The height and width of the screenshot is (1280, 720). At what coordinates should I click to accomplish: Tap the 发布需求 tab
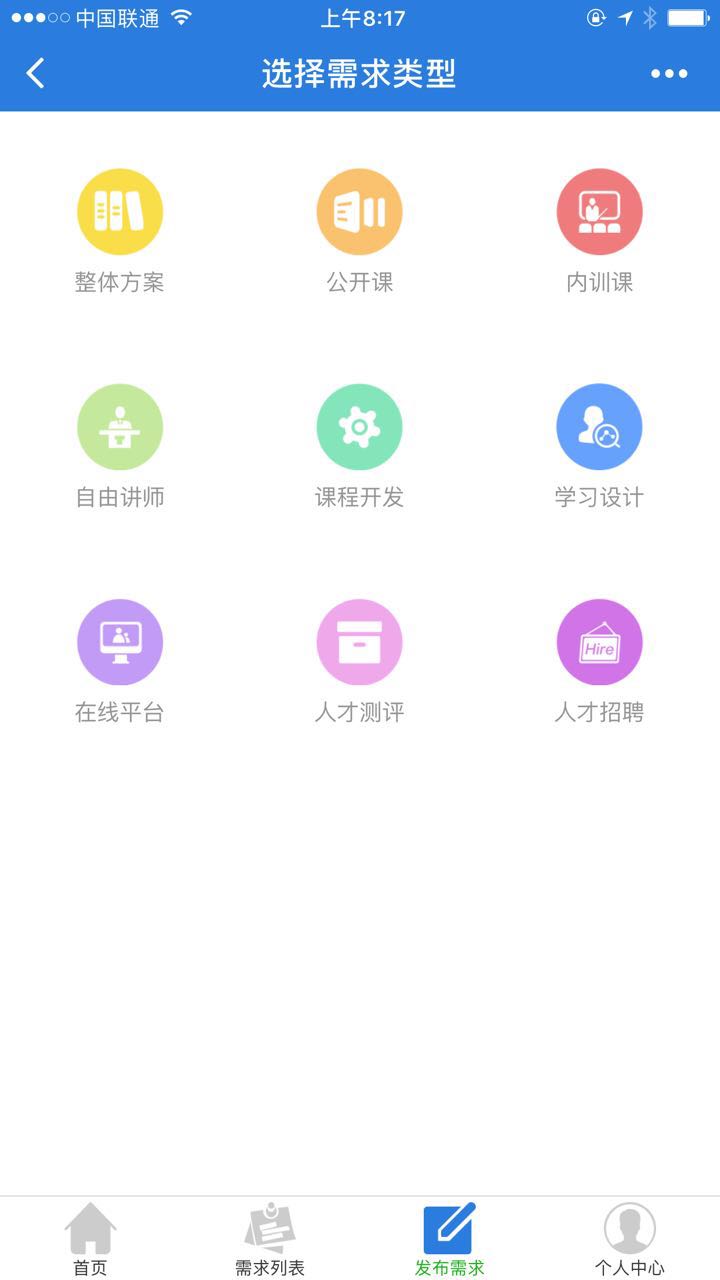coord(450,1239)
